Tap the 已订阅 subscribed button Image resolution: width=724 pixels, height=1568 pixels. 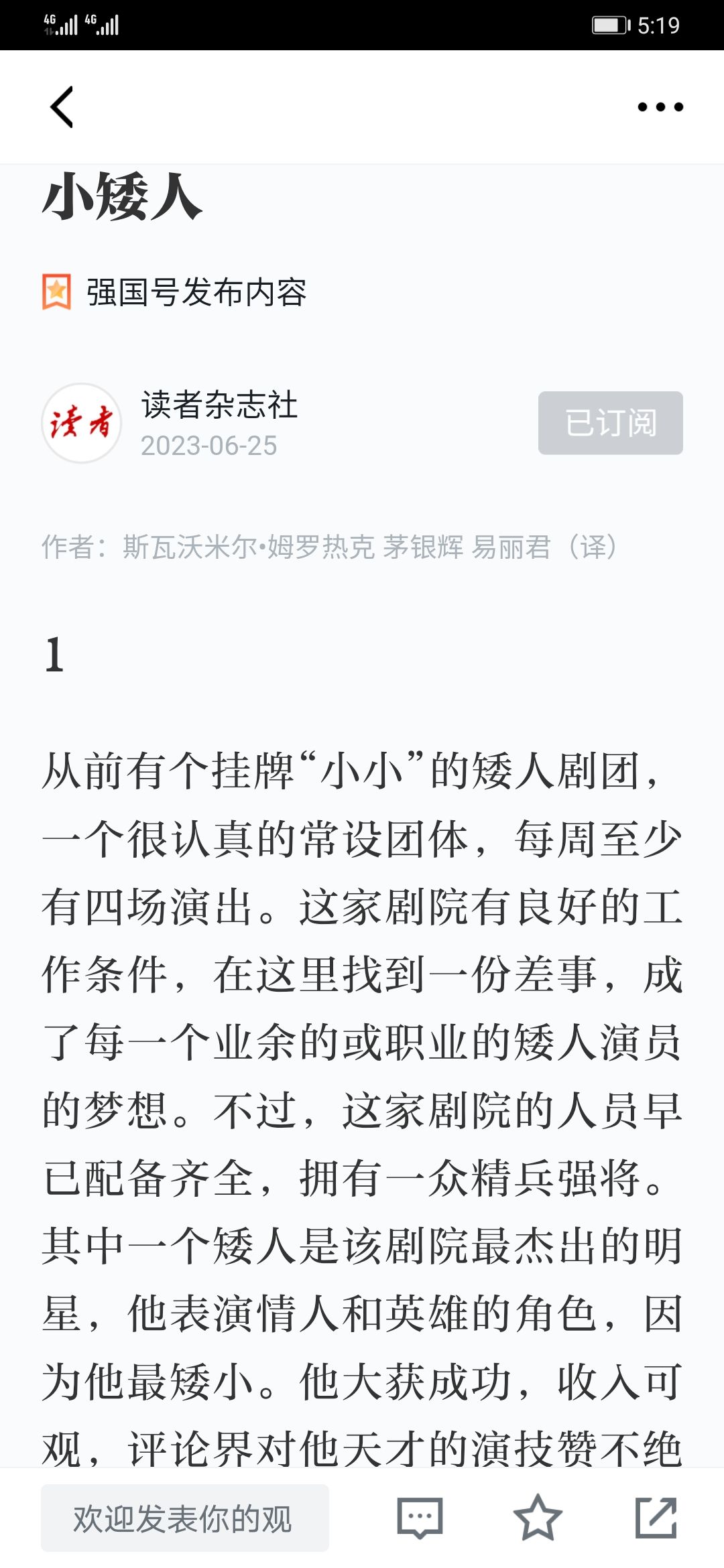(x=610, y=423)
